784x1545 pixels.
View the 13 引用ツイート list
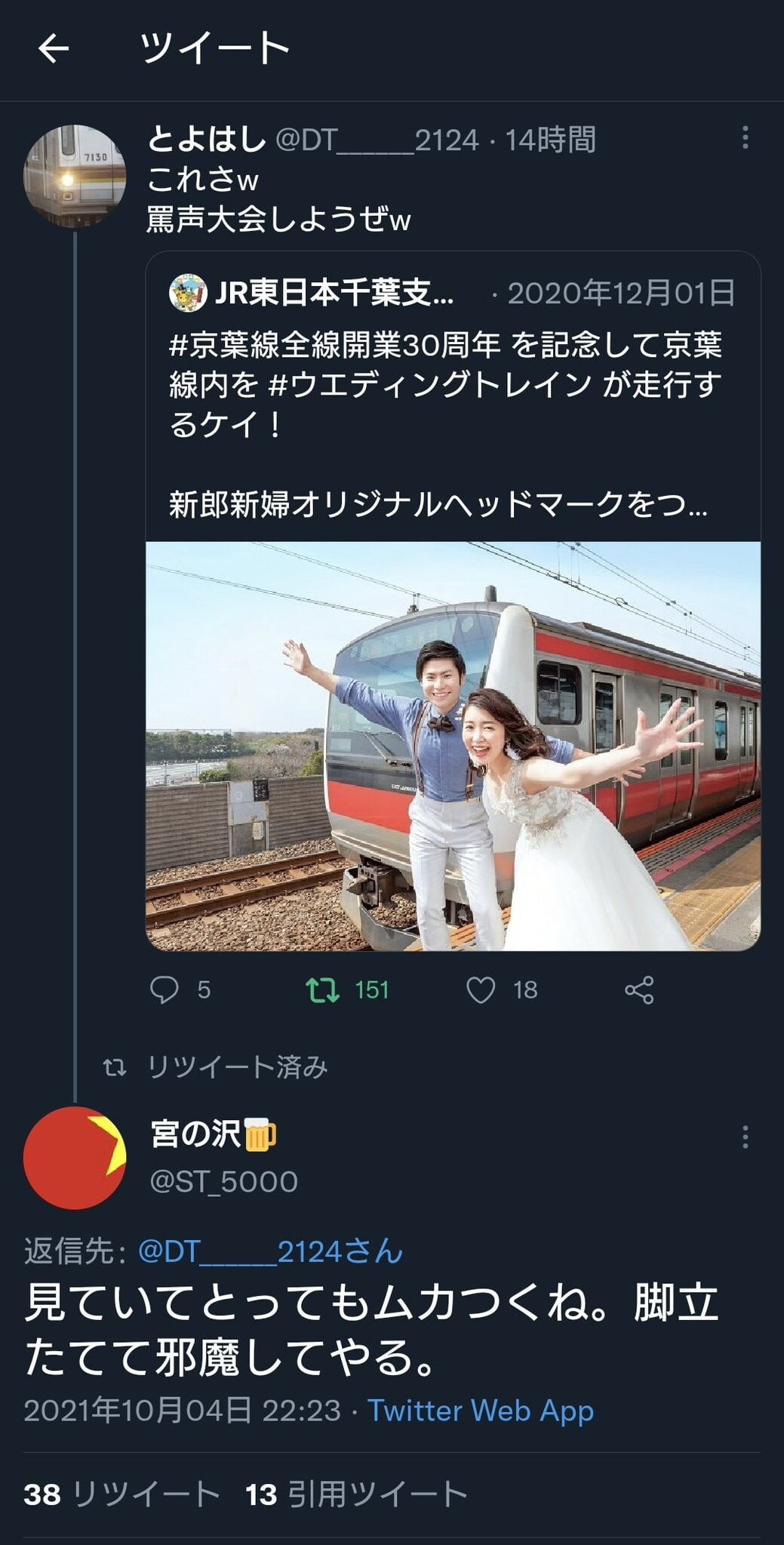point(356,1494)
